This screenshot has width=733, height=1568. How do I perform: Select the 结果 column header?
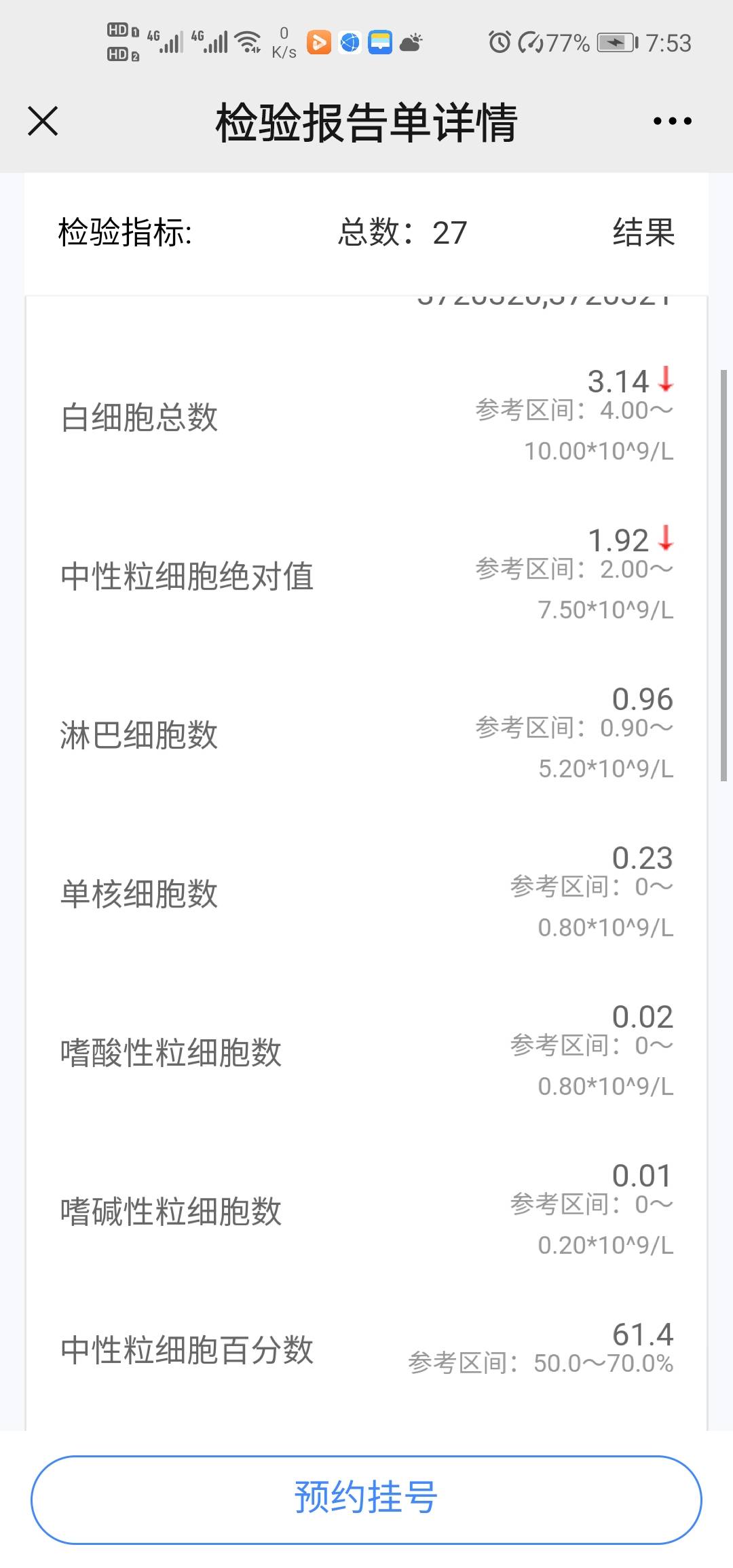tap(642, 233)
